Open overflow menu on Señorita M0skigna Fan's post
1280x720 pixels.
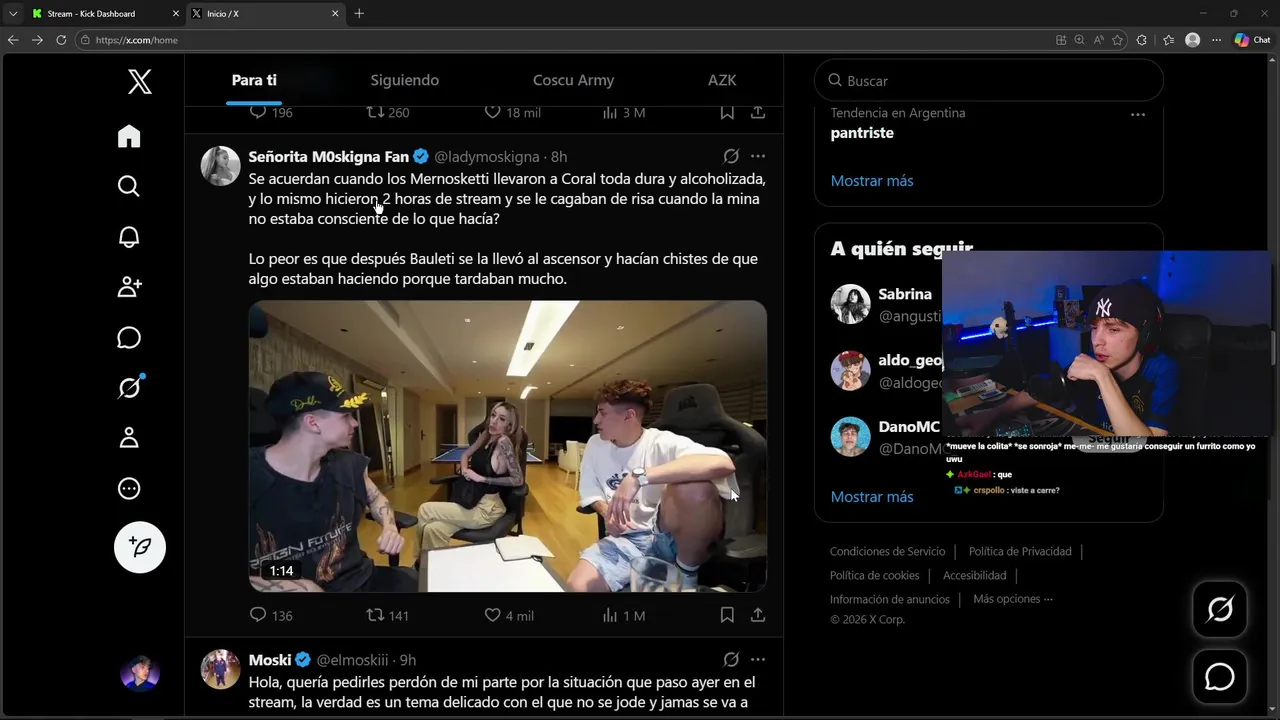[758, 156]
